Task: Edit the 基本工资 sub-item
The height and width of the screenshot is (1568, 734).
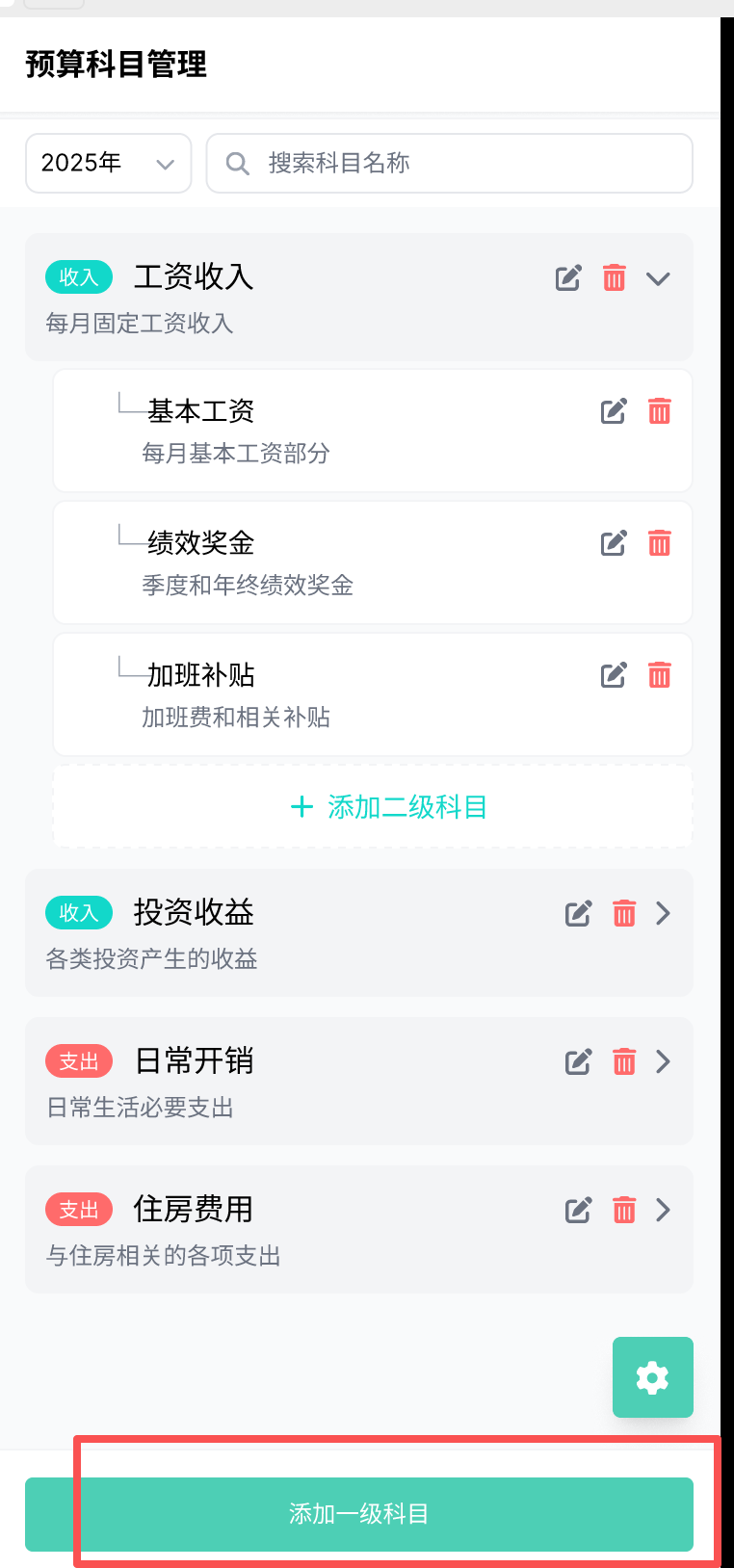Action: coord(614,411)
